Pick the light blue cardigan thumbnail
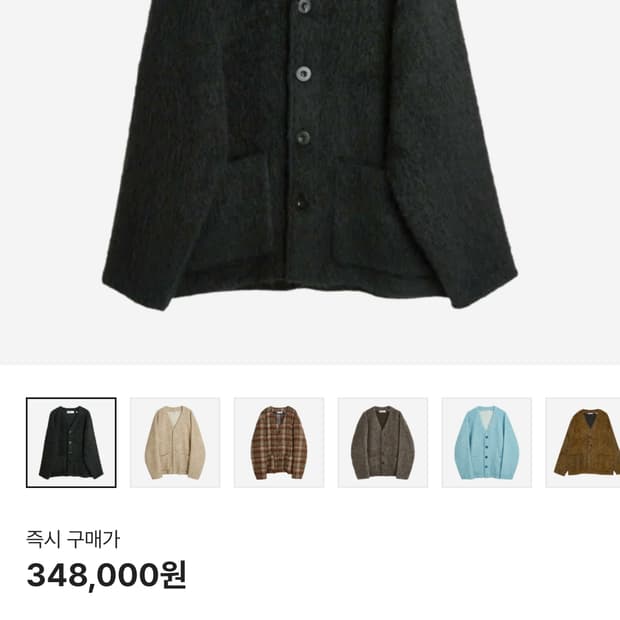This screenshot has height=620, width=620. (487, 442)
